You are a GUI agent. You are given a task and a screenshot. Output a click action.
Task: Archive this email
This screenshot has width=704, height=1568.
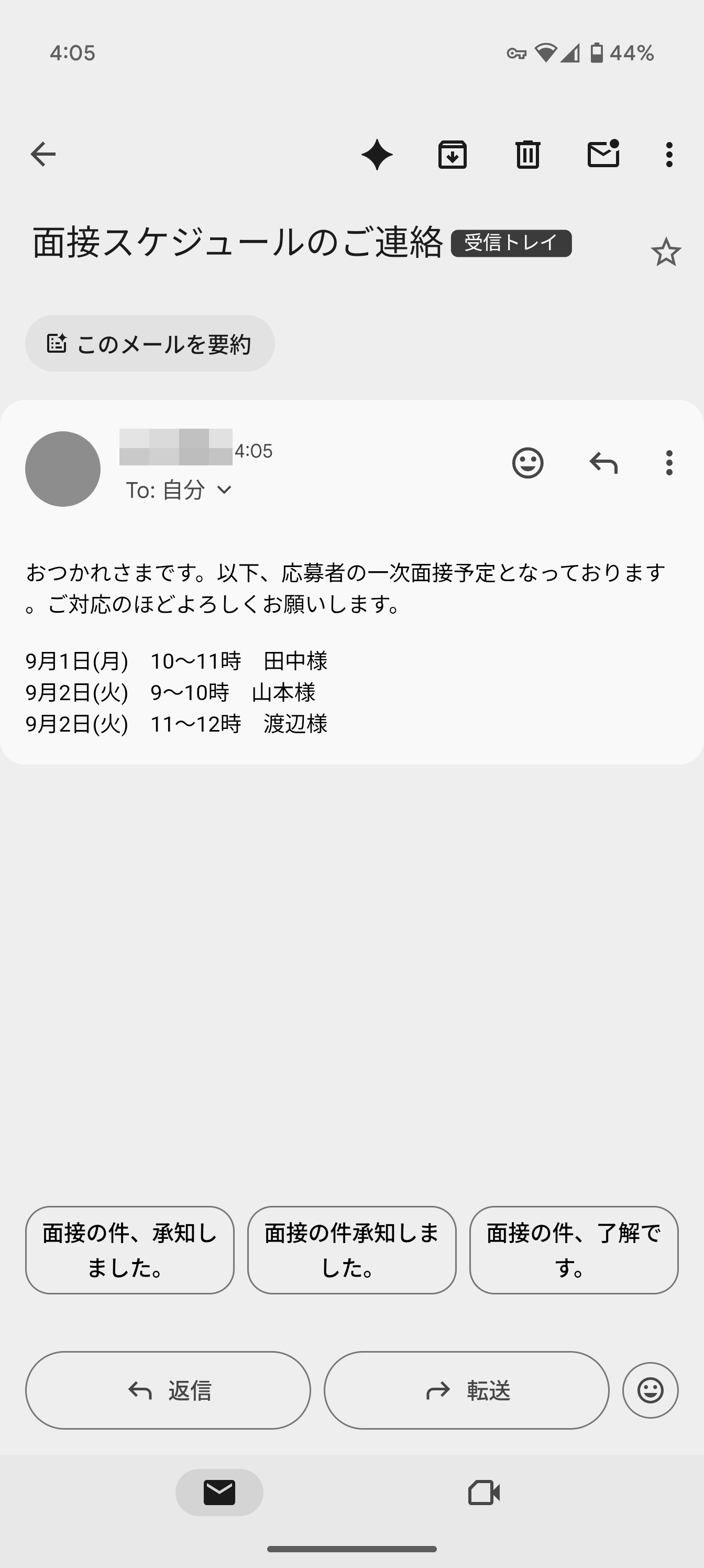pos(452,155)
